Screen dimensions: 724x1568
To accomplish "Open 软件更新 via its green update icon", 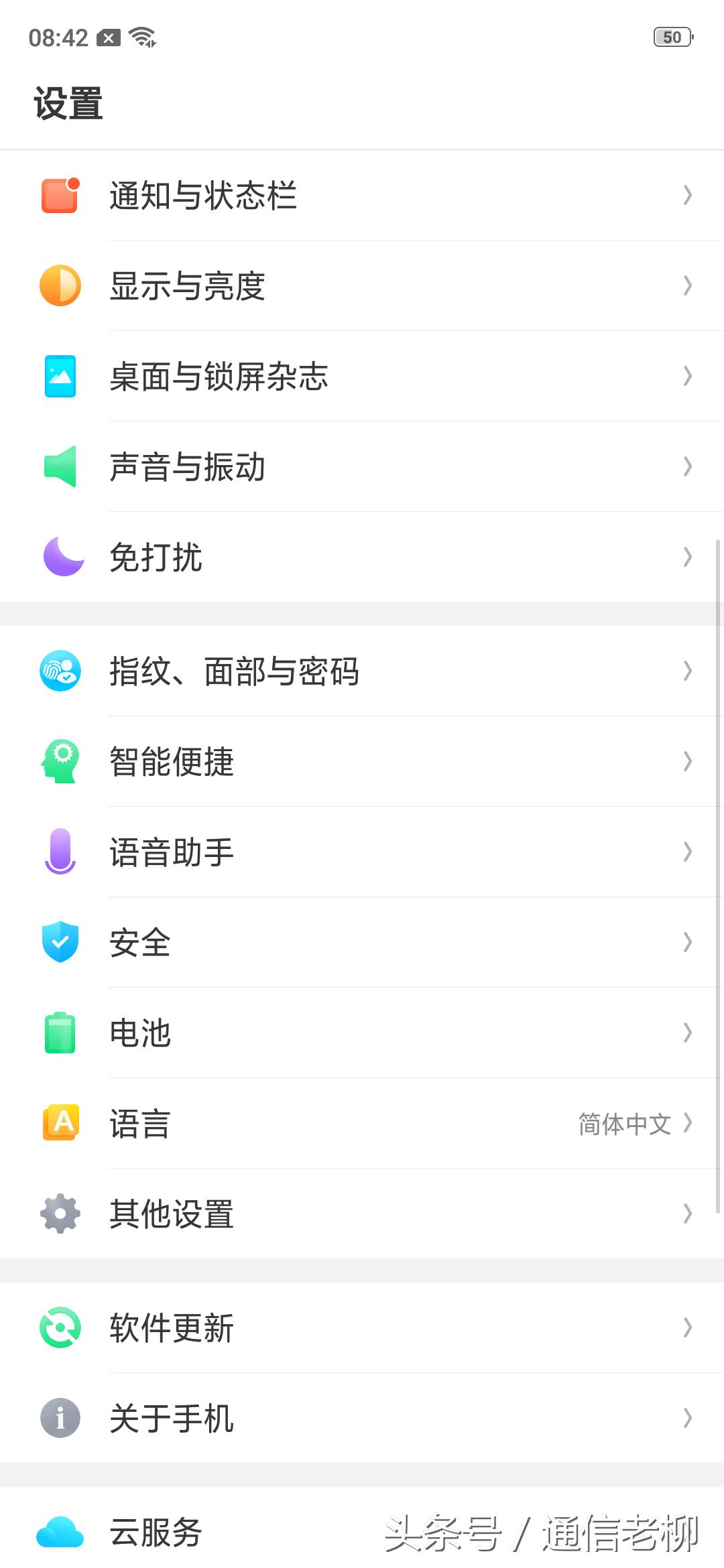I will [60, 1329].
